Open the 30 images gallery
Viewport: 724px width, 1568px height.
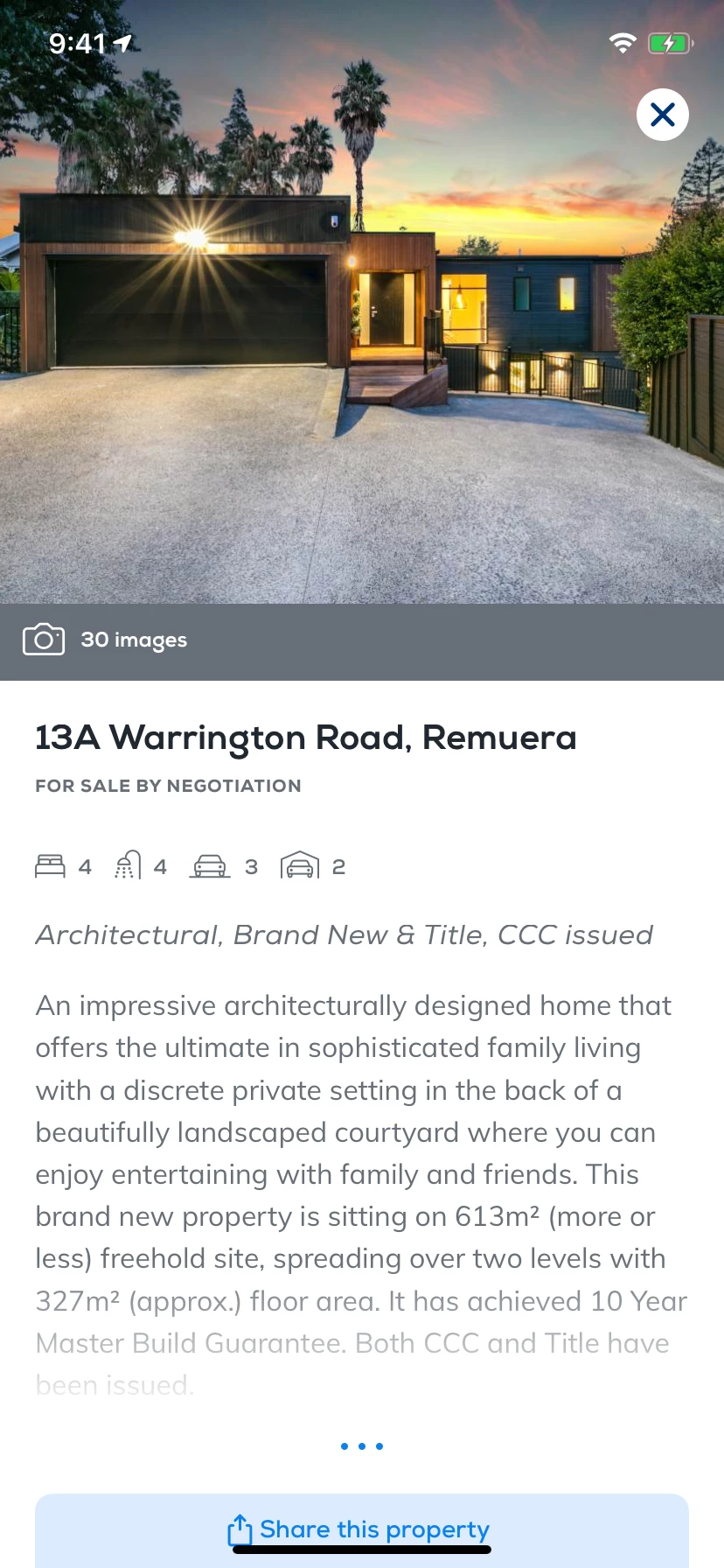(106, 640)
